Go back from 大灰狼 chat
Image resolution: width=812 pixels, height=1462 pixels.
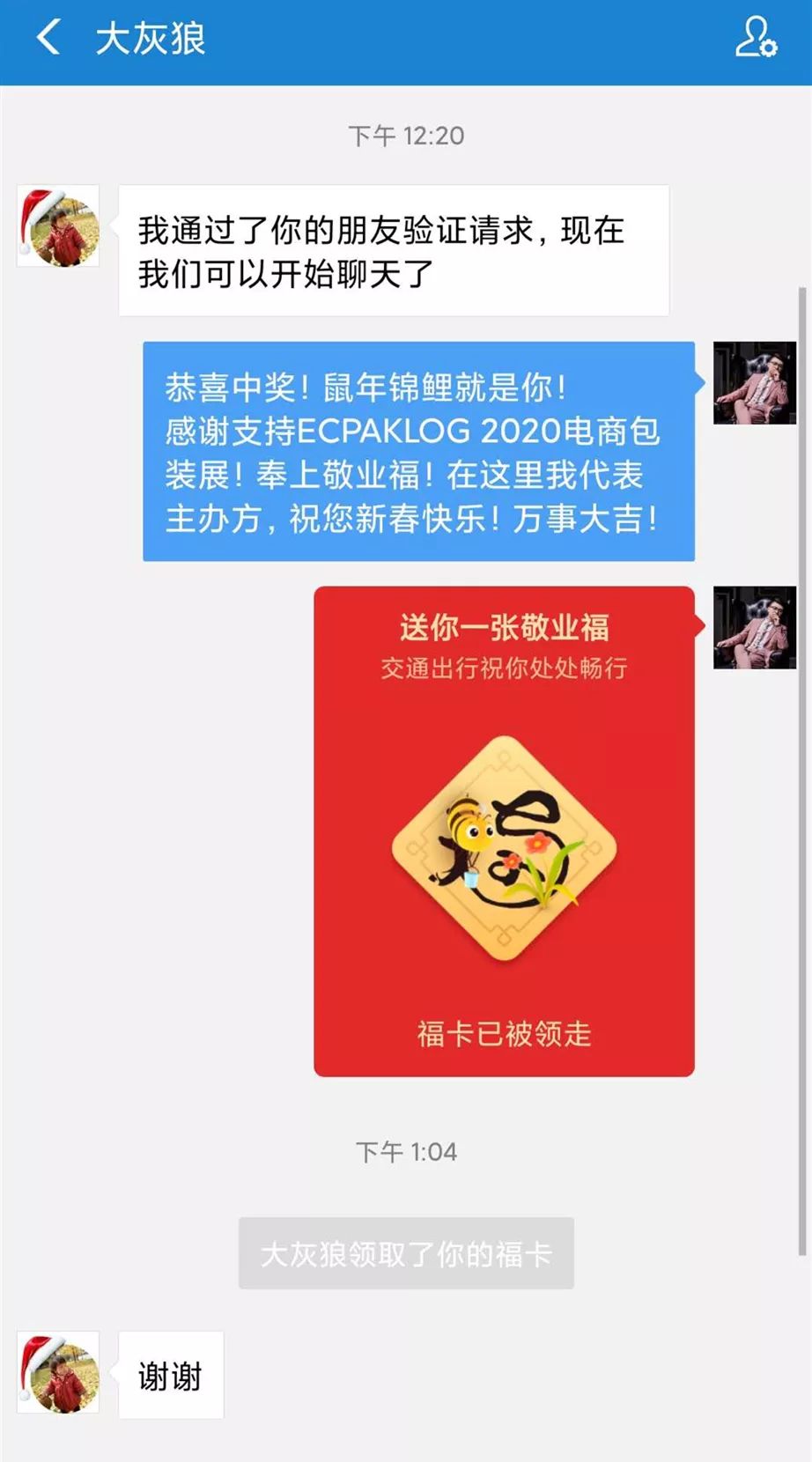pos(48,39)
